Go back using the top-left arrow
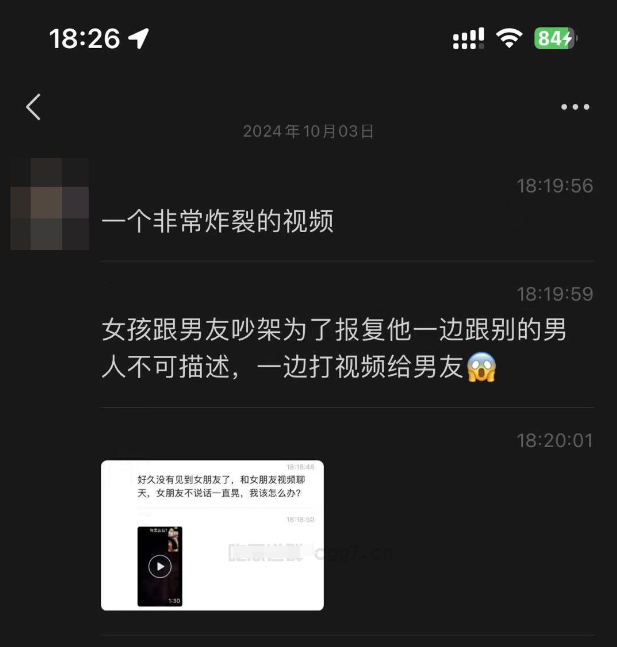 34,107
